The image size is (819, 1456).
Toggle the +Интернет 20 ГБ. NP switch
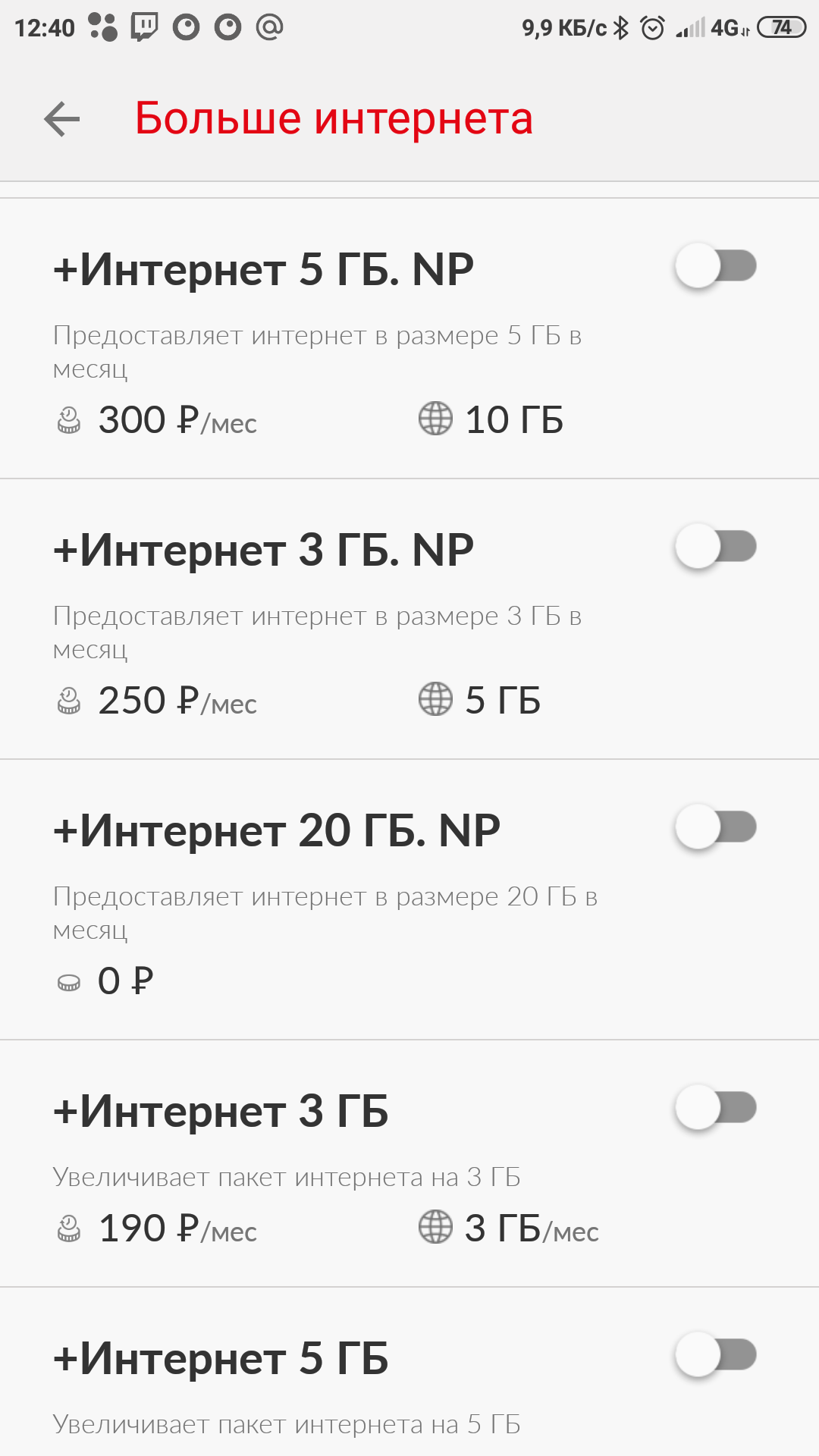pyautogui.click(x=716, y=827)
